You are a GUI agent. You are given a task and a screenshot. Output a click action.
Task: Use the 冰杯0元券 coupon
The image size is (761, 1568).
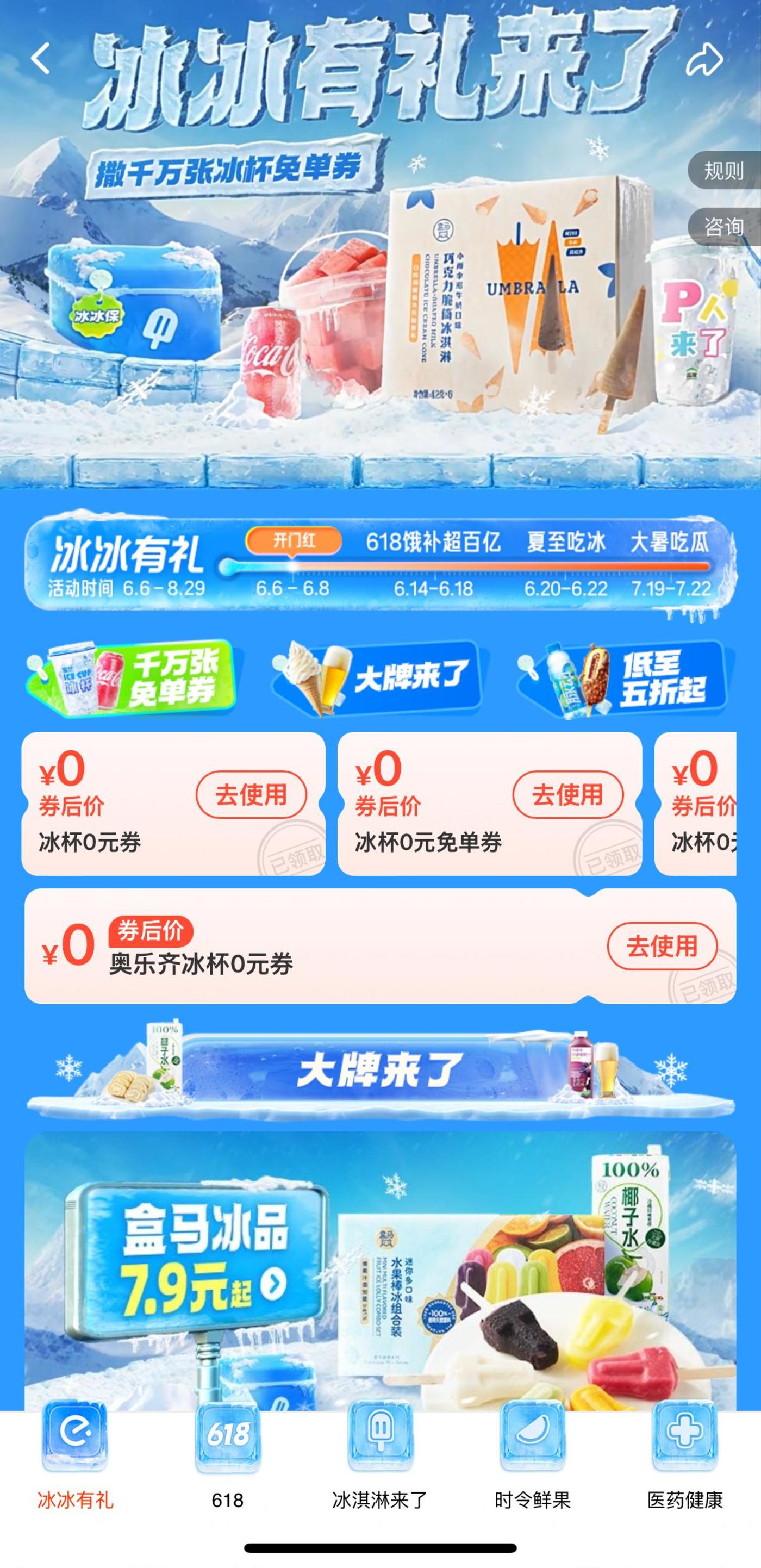click(x=251, y=794)
